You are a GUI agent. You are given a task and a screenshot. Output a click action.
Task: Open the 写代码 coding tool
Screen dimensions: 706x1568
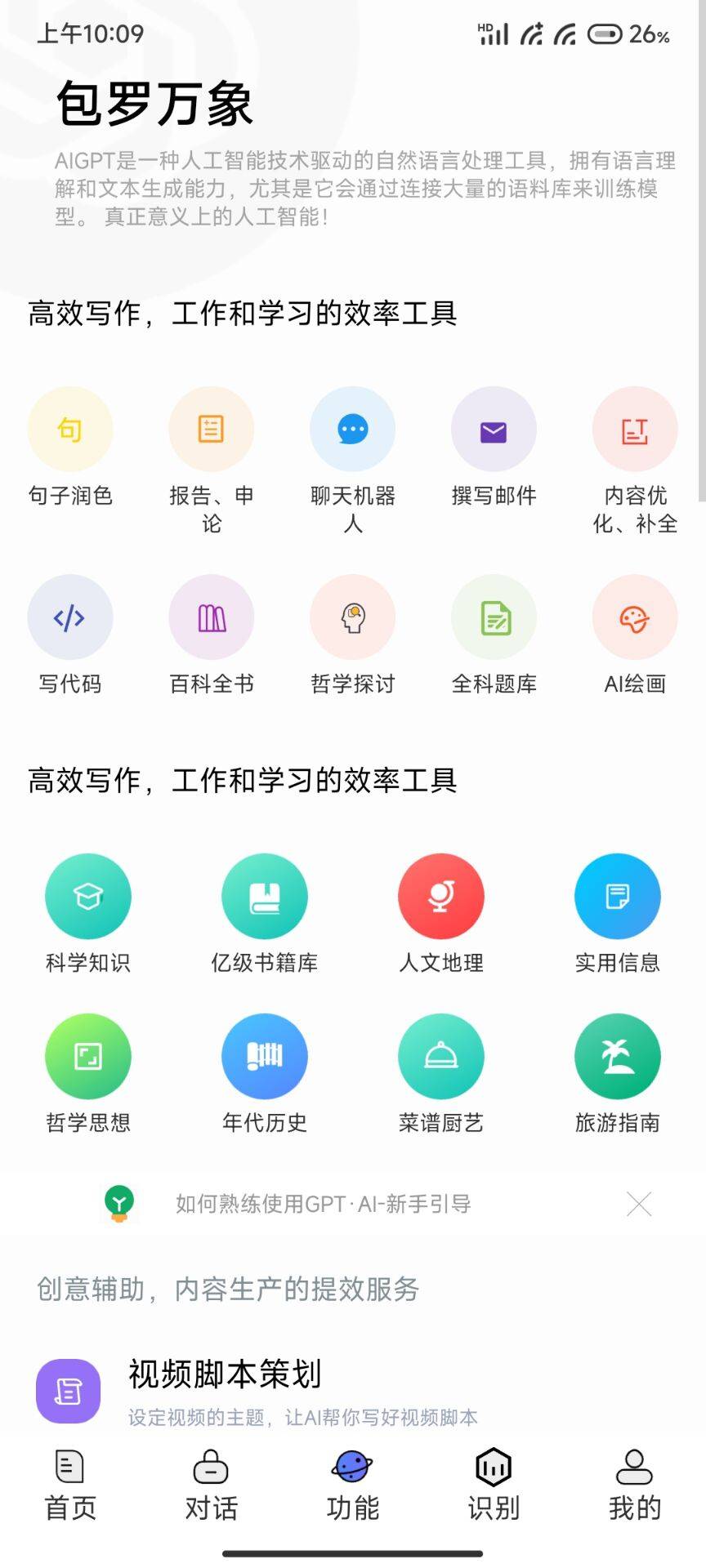70,617
